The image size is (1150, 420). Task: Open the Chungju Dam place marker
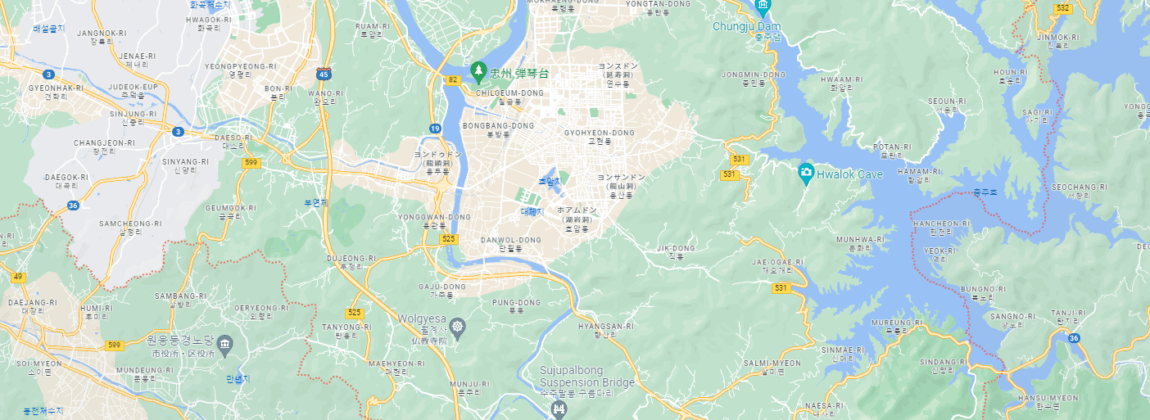coord(763,6)
